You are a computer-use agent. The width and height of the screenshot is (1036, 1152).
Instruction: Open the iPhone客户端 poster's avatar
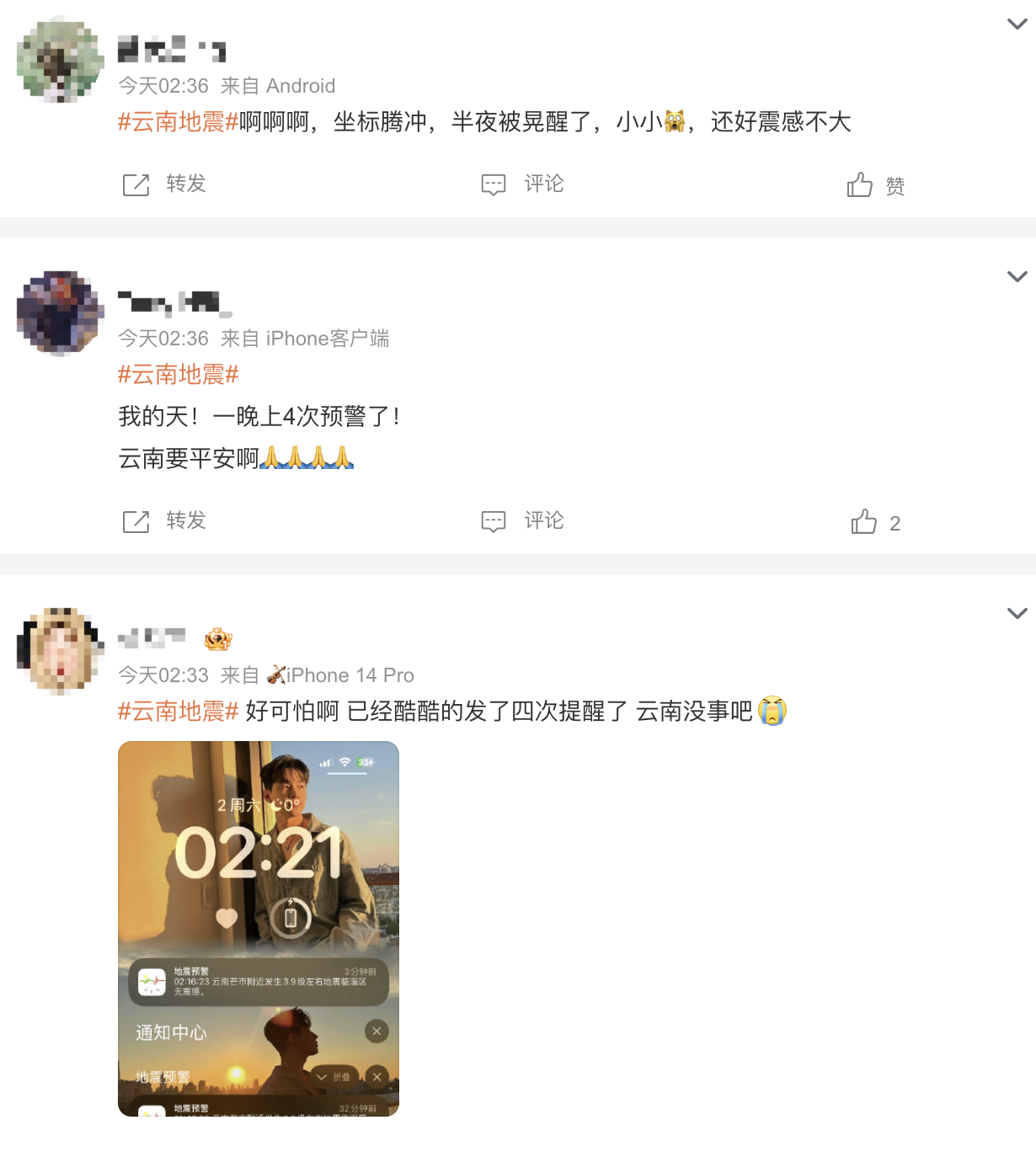[59, 313]
